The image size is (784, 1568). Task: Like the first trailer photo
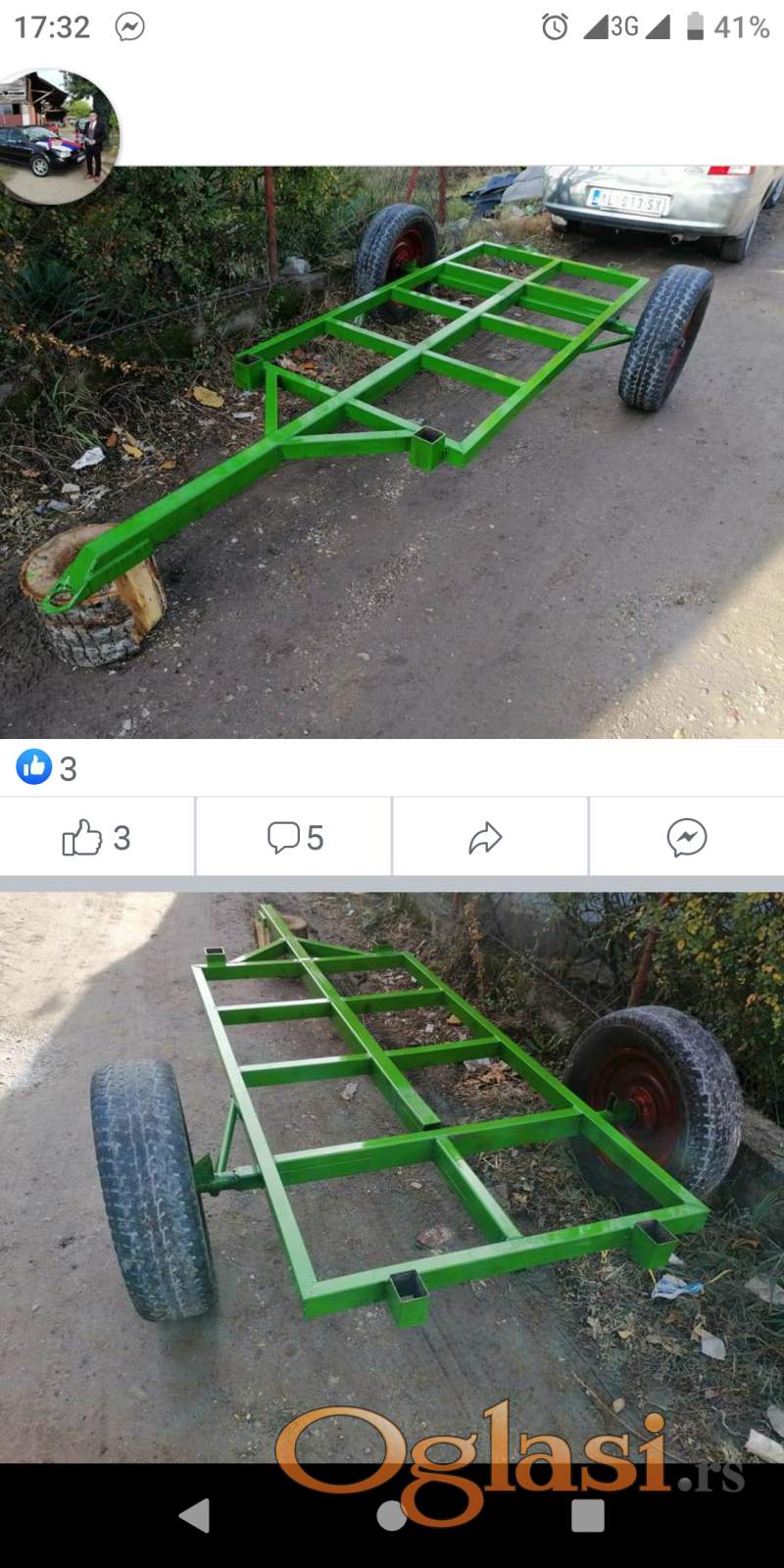[x=97, y=838]
